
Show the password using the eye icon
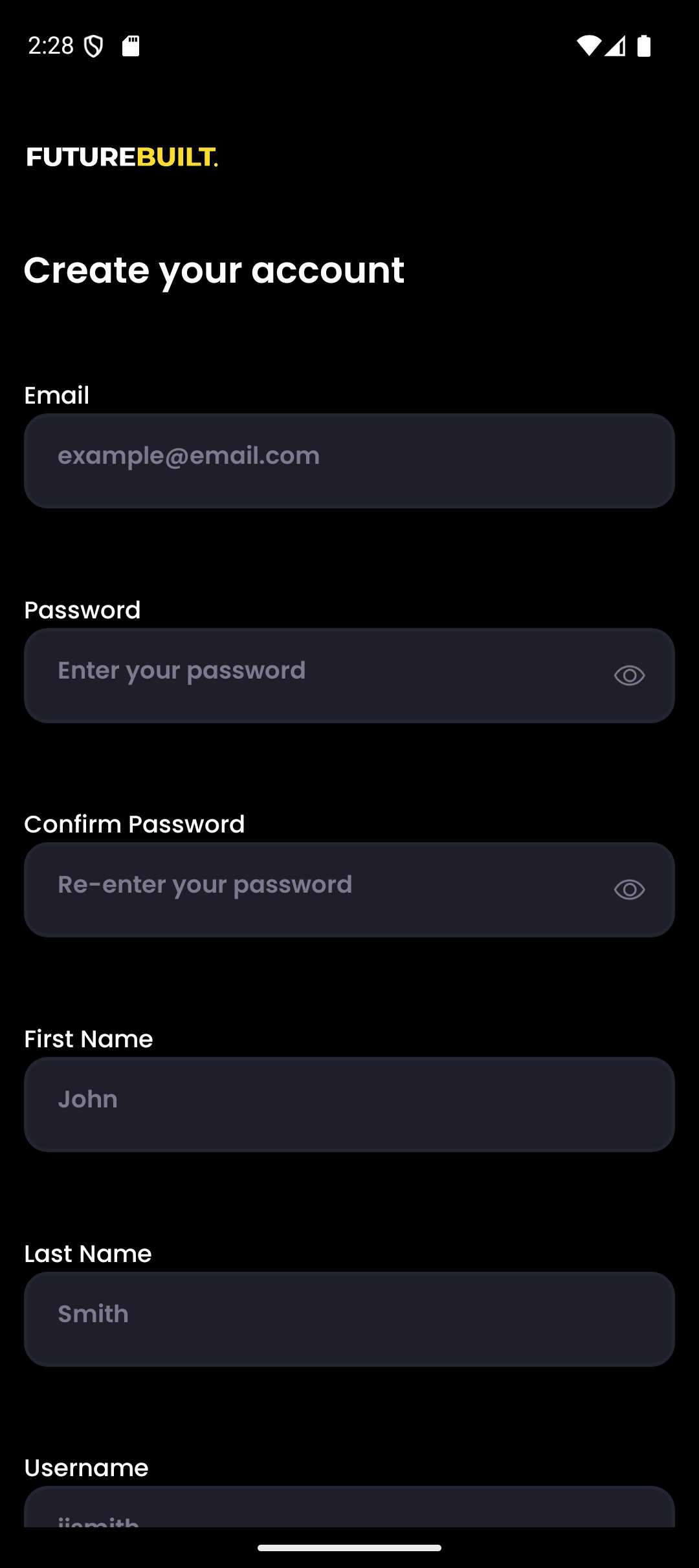coord(628,675)
